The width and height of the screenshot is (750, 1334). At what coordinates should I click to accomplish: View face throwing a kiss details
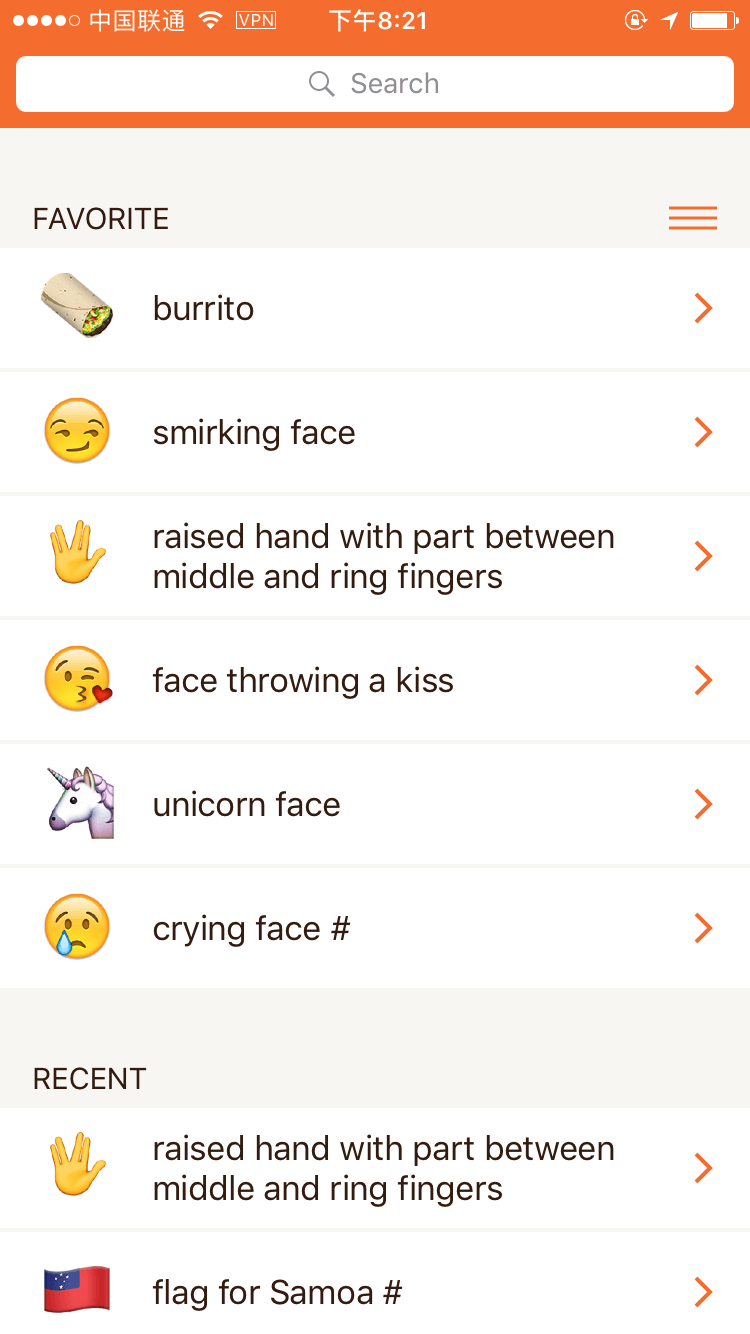point(375,681)
